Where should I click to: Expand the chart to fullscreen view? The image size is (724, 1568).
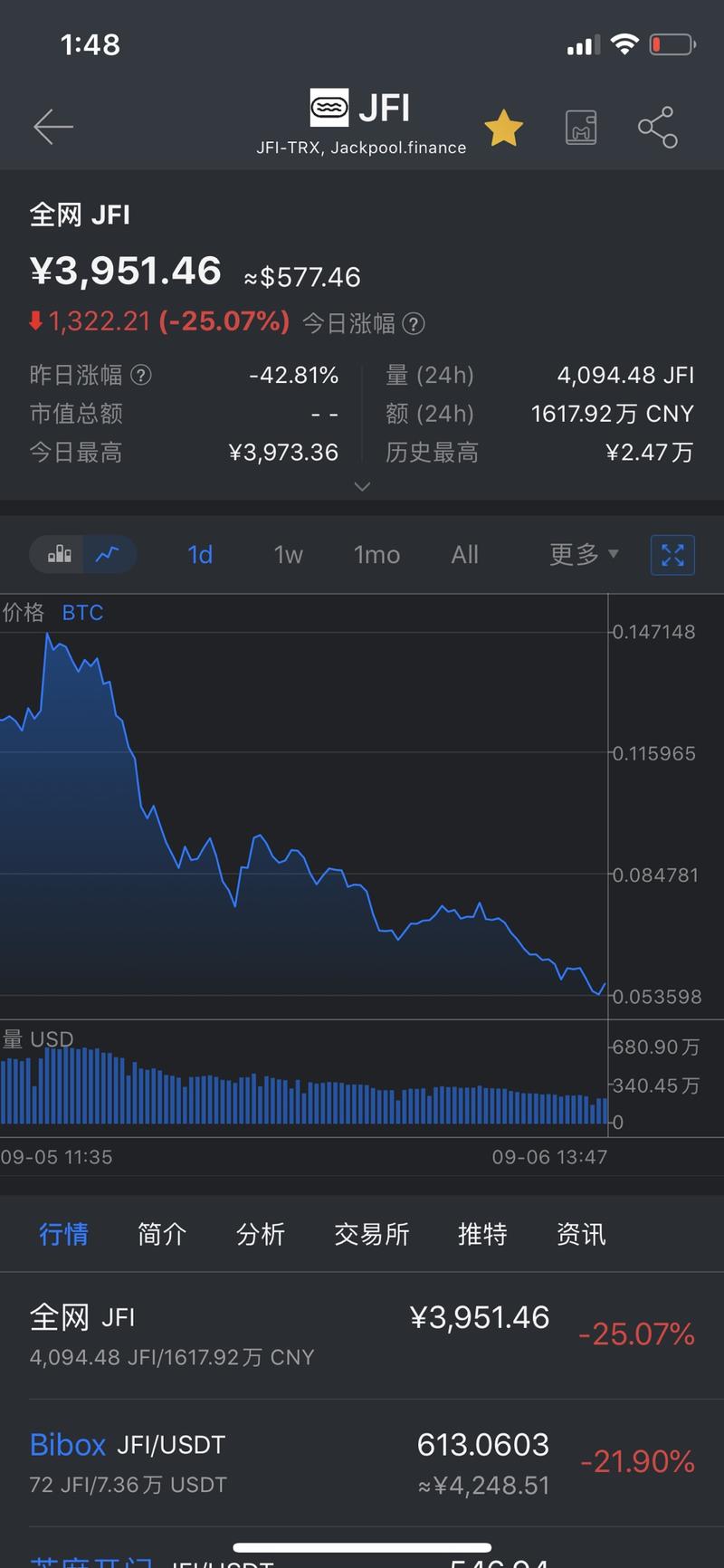coord(672,554)
